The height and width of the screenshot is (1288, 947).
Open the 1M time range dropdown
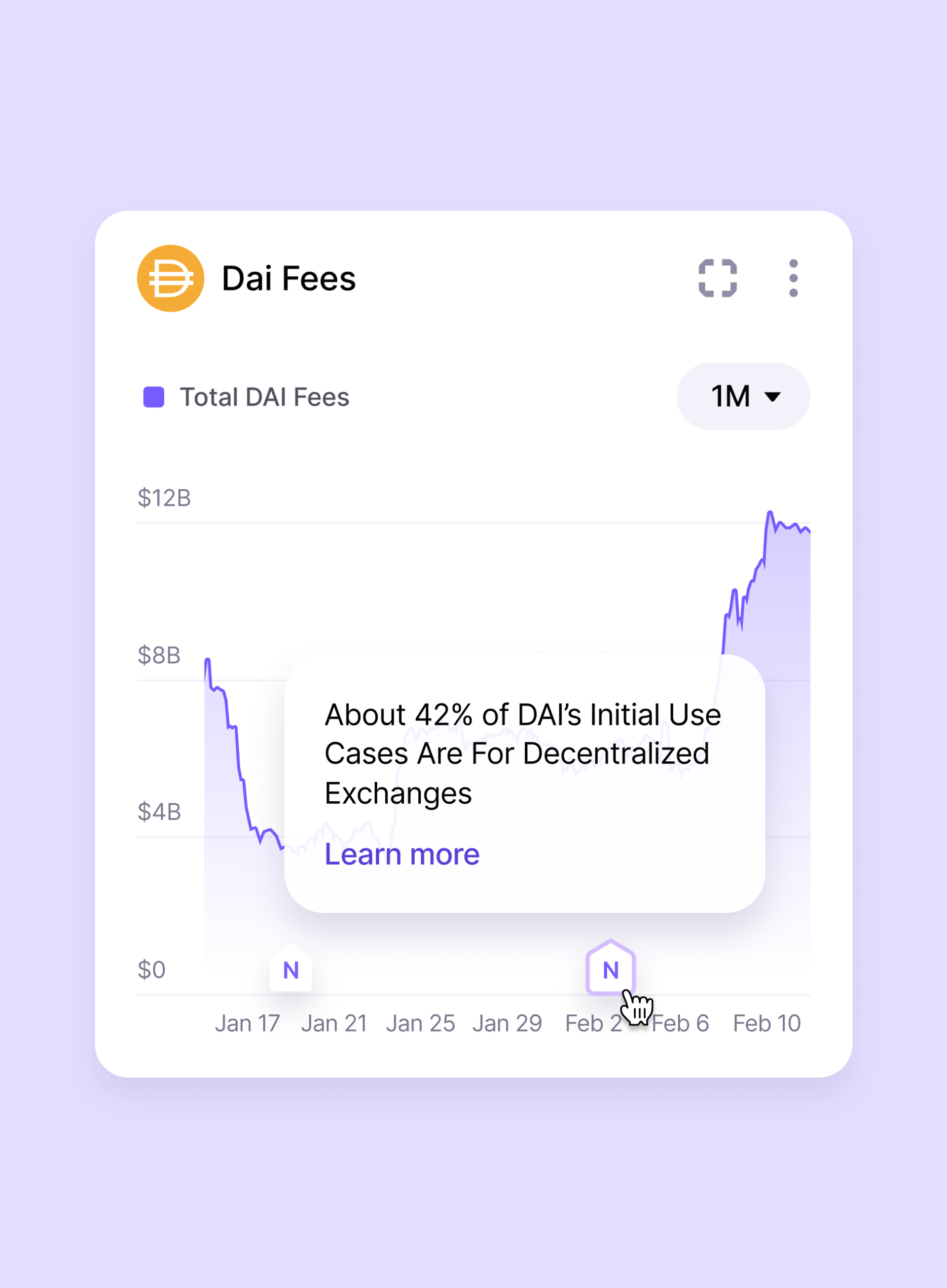click(743, 396)
